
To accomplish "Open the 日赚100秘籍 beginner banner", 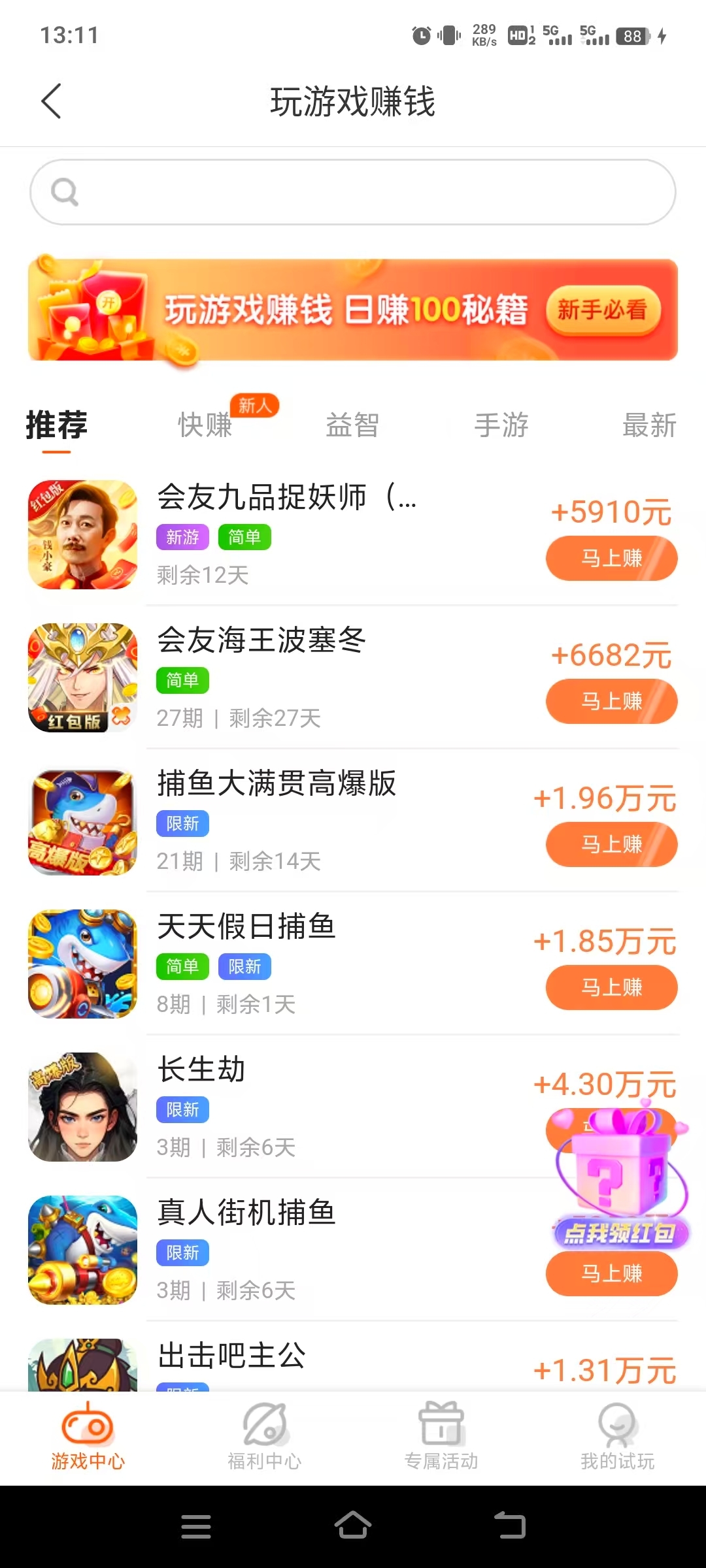I will point(353,310).
